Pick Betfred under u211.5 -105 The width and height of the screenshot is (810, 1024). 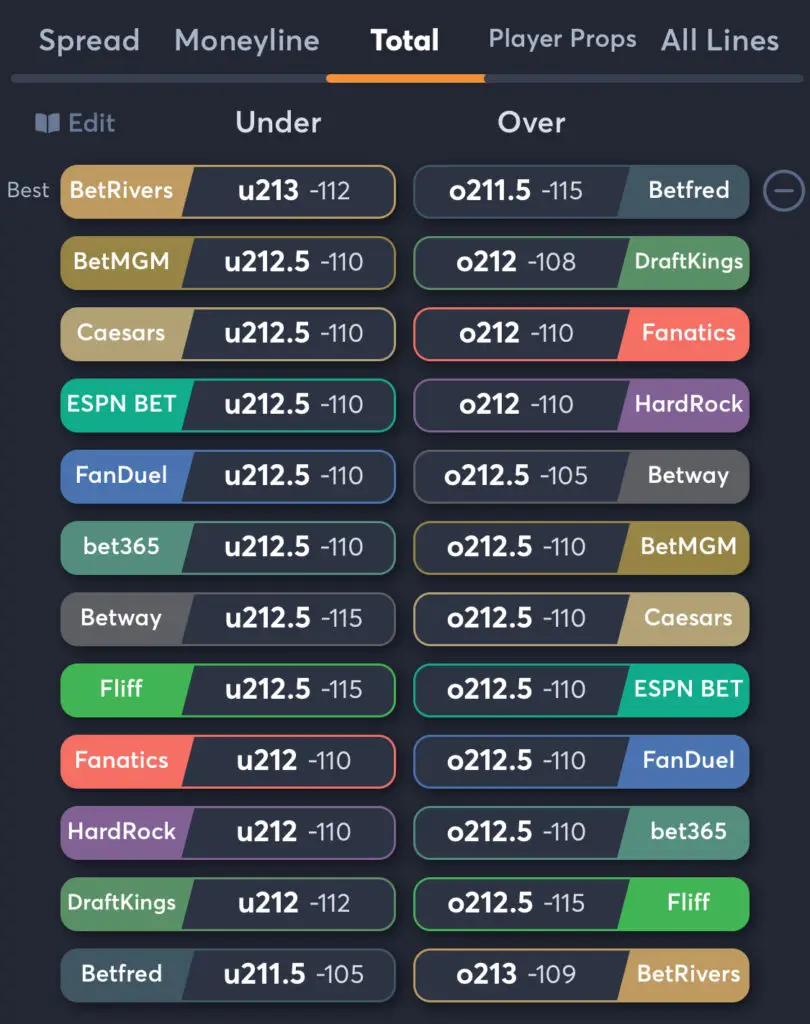(228, 974)
